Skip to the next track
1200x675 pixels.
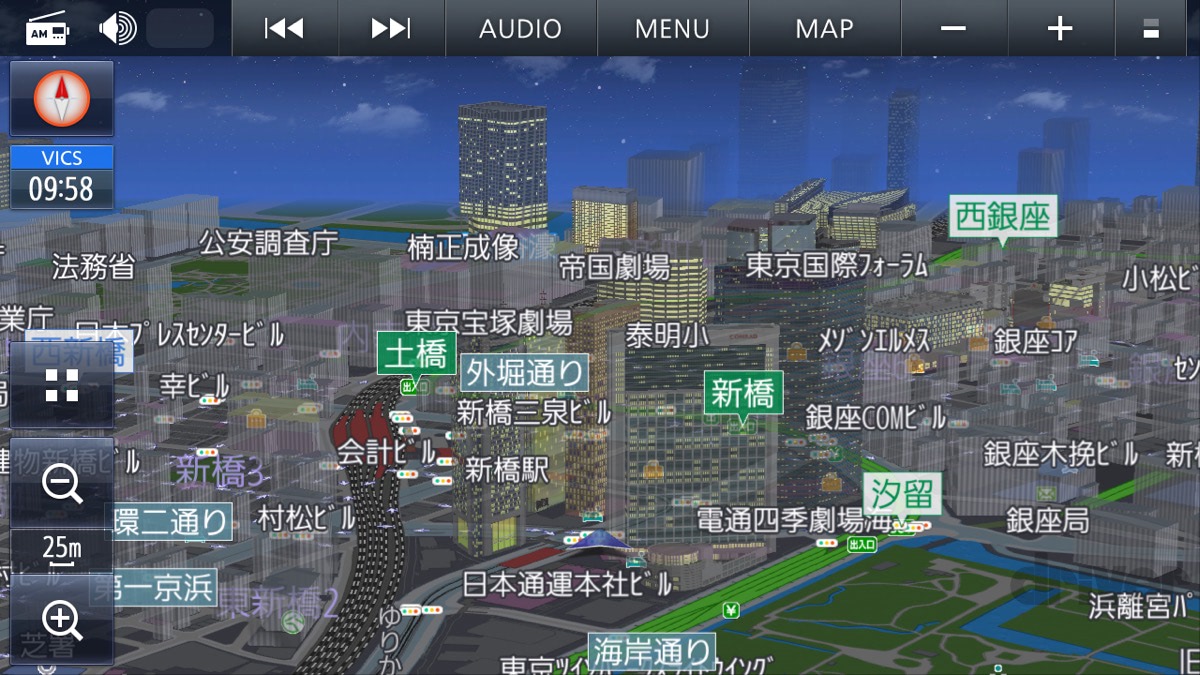391,28
